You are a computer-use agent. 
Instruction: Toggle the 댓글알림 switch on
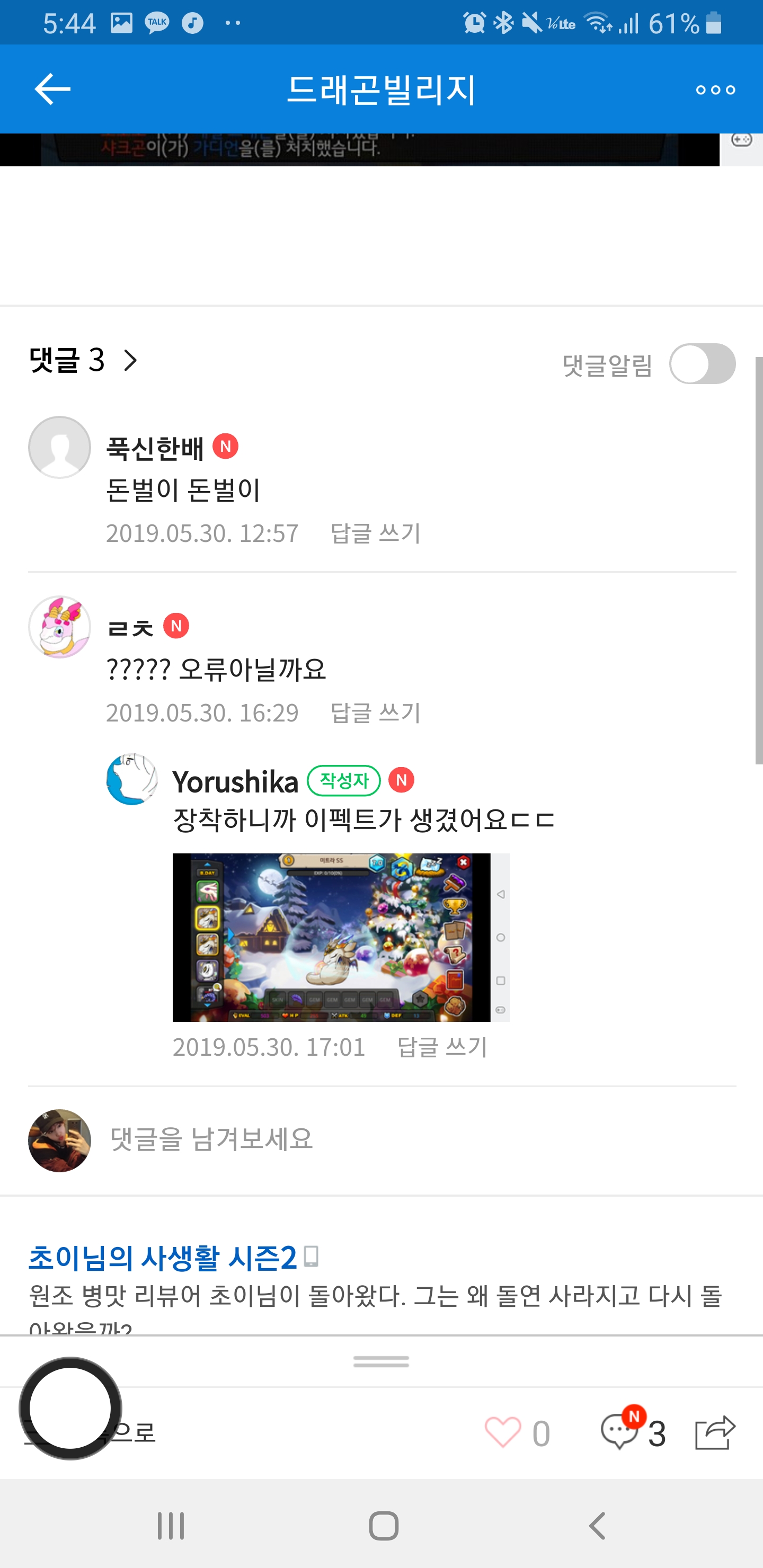click(702, 364)
